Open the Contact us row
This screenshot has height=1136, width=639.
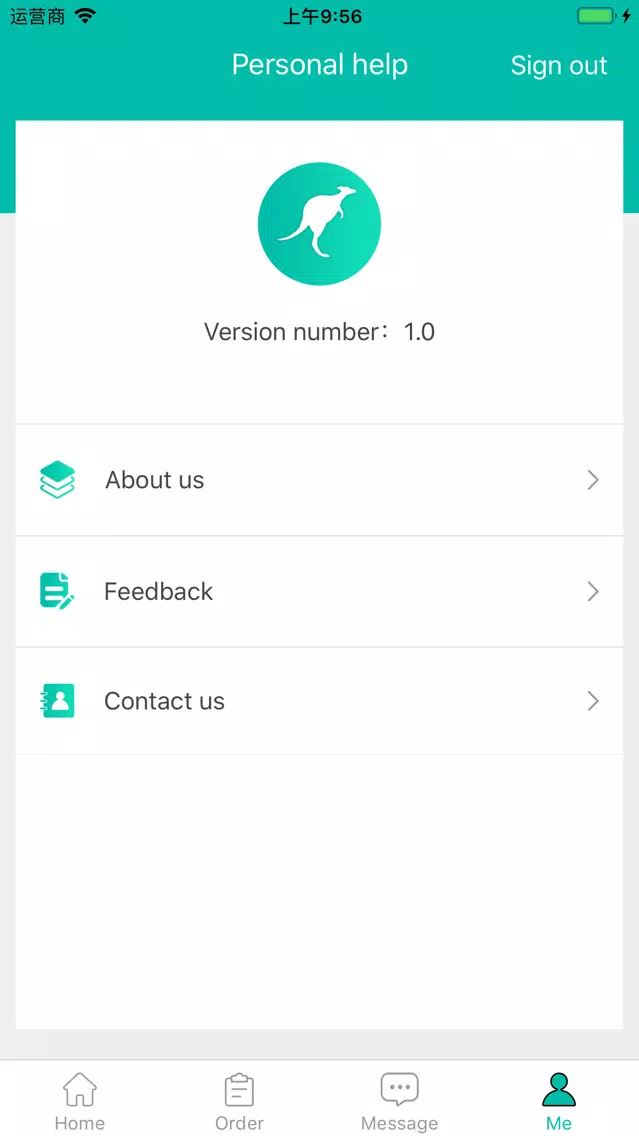click(320, 701)
